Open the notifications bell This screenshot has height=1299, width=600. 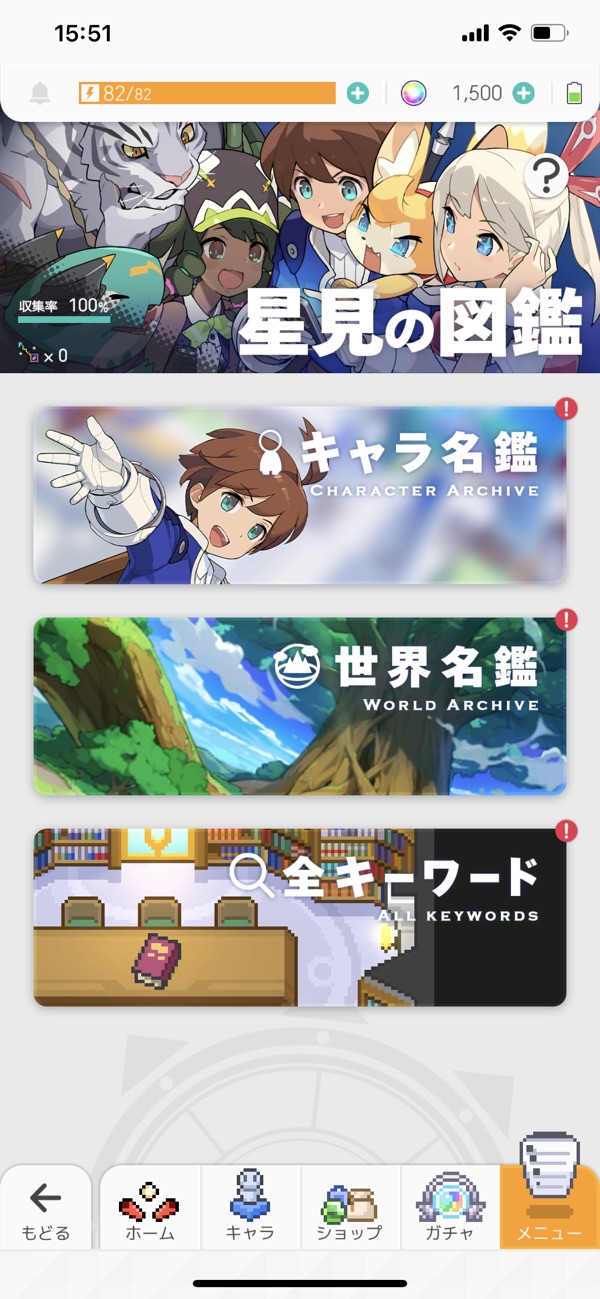tap(40, 94)
